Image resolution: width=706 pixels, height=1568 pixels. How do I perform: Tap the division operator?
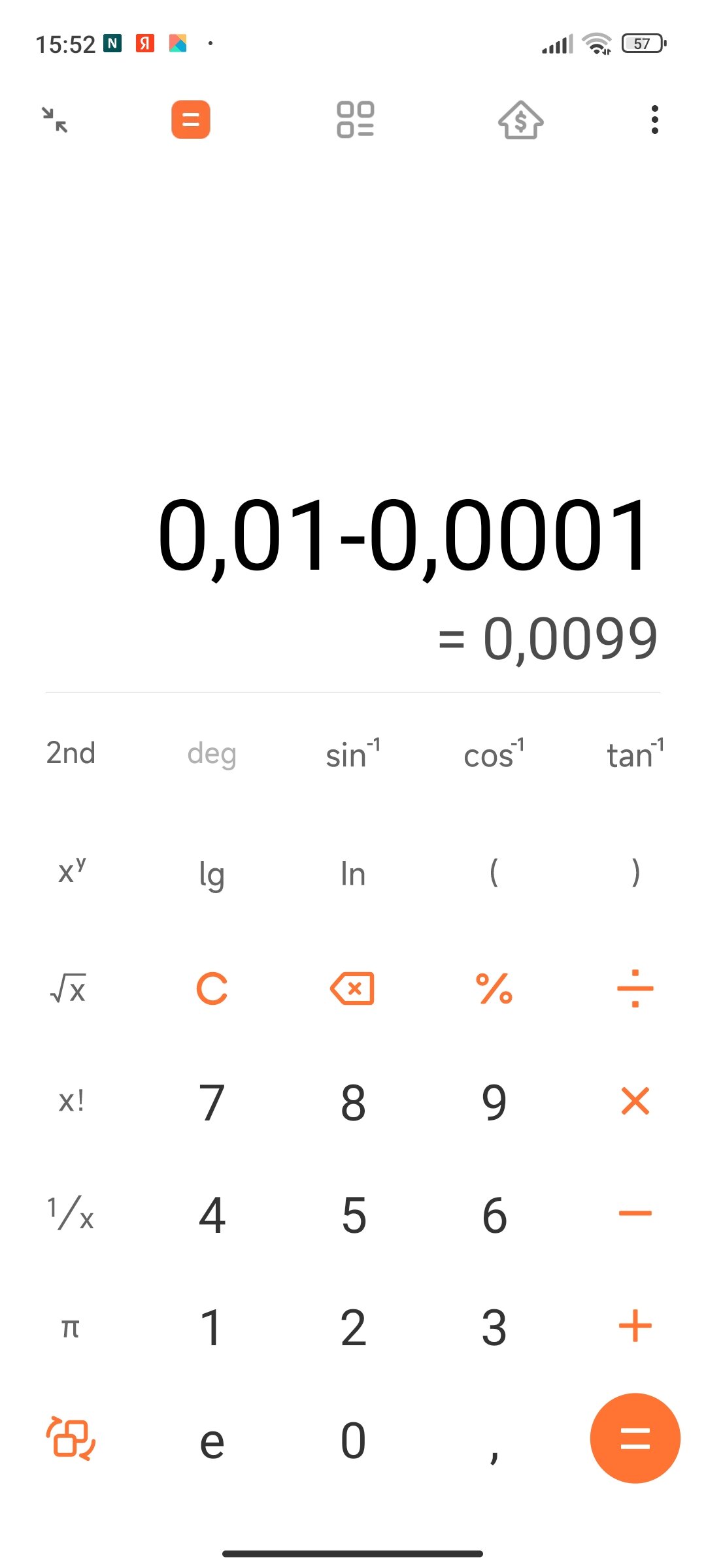click(635, 988)
